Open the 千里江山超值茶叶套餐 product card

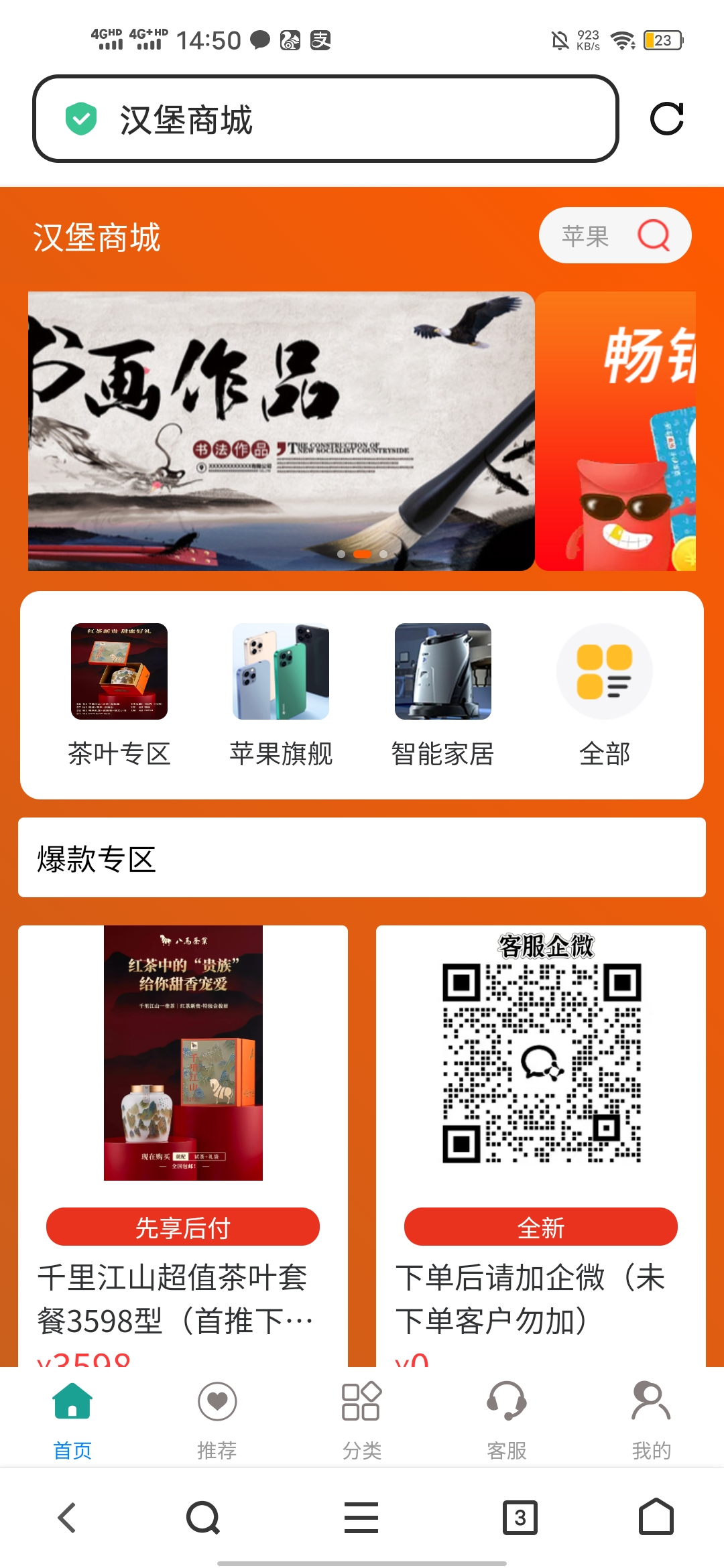(x=183, y=1139)
